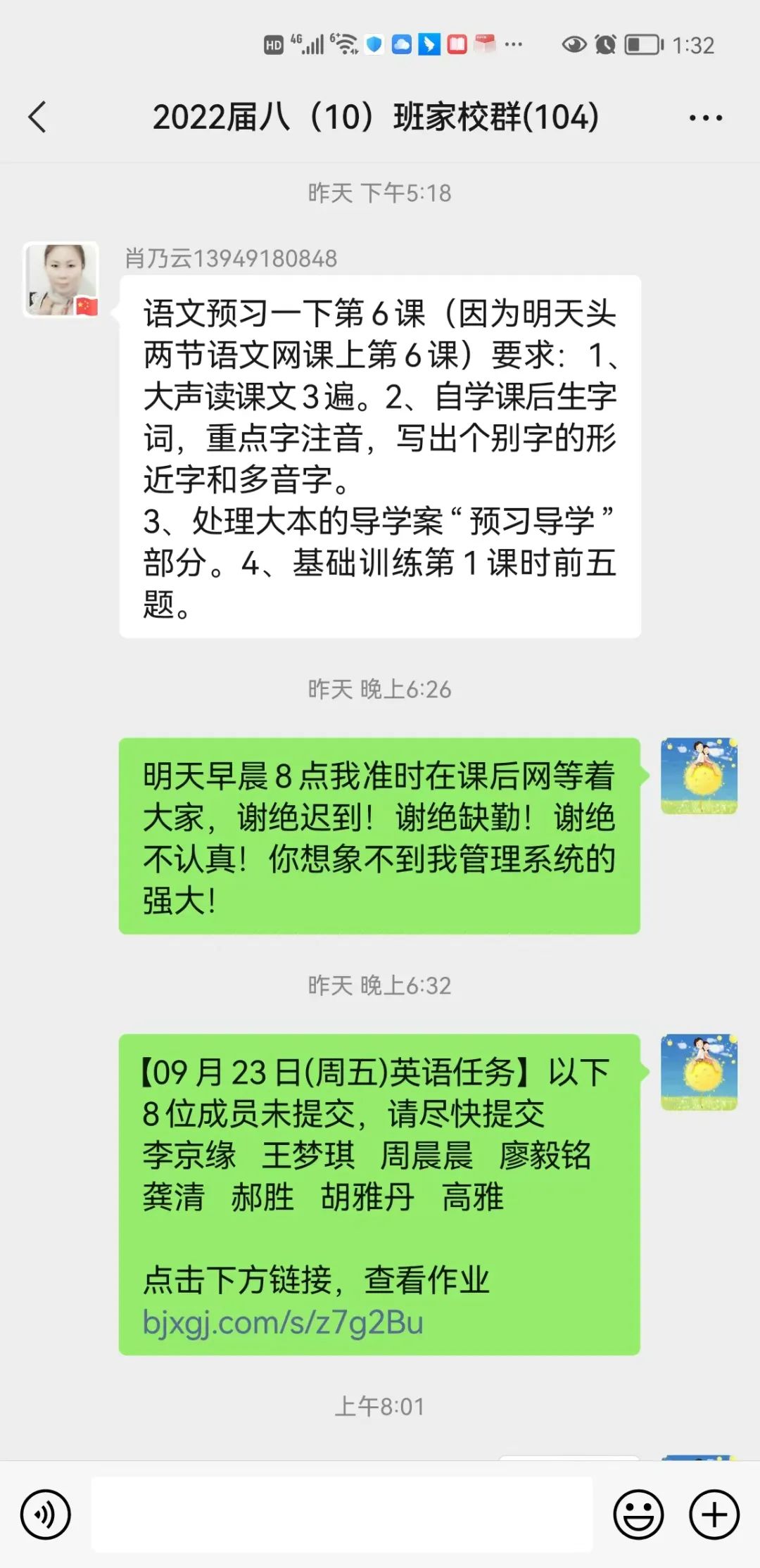Open the emoji picker
Screen dimensions: 760x1568
click(x=638, y=1514)
